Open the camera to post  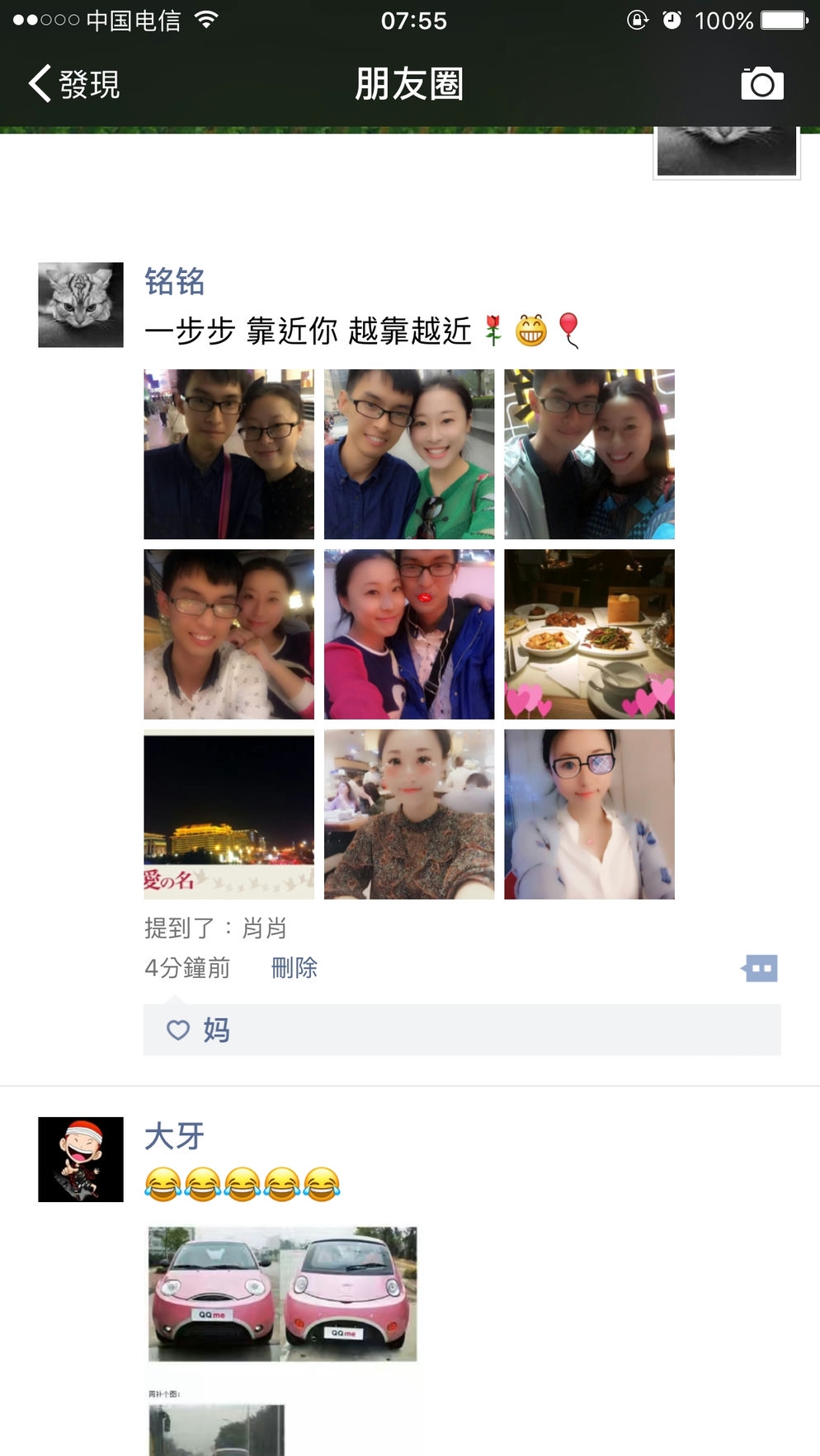click(761, 83)
